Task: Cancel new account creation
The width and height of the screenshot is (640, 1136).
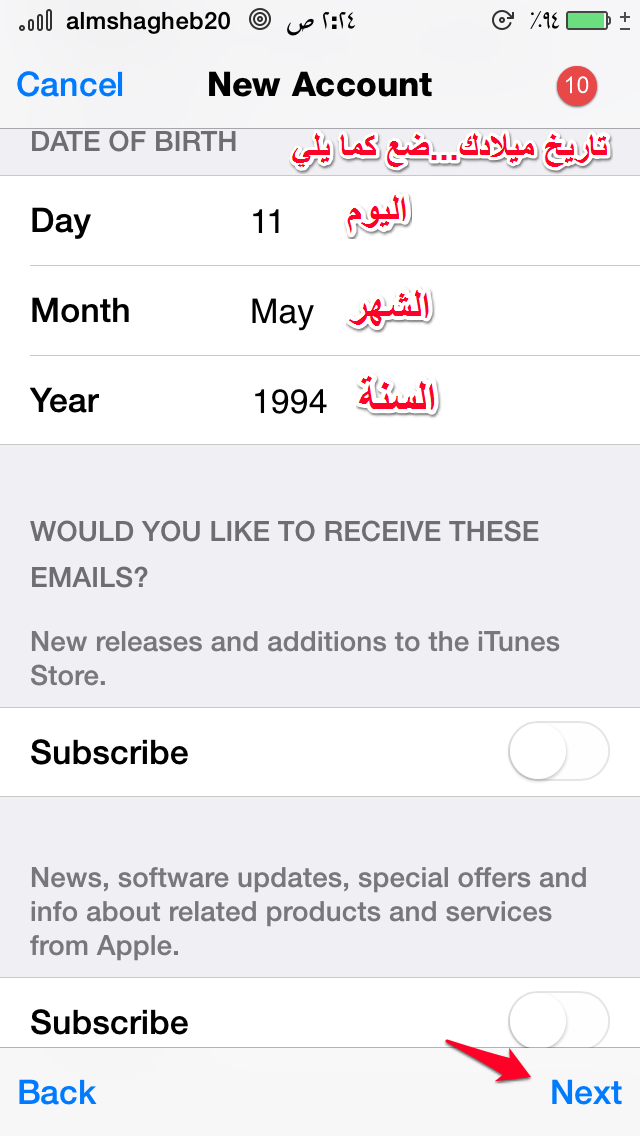Action: pyautogui.click(x=70, y=85)
